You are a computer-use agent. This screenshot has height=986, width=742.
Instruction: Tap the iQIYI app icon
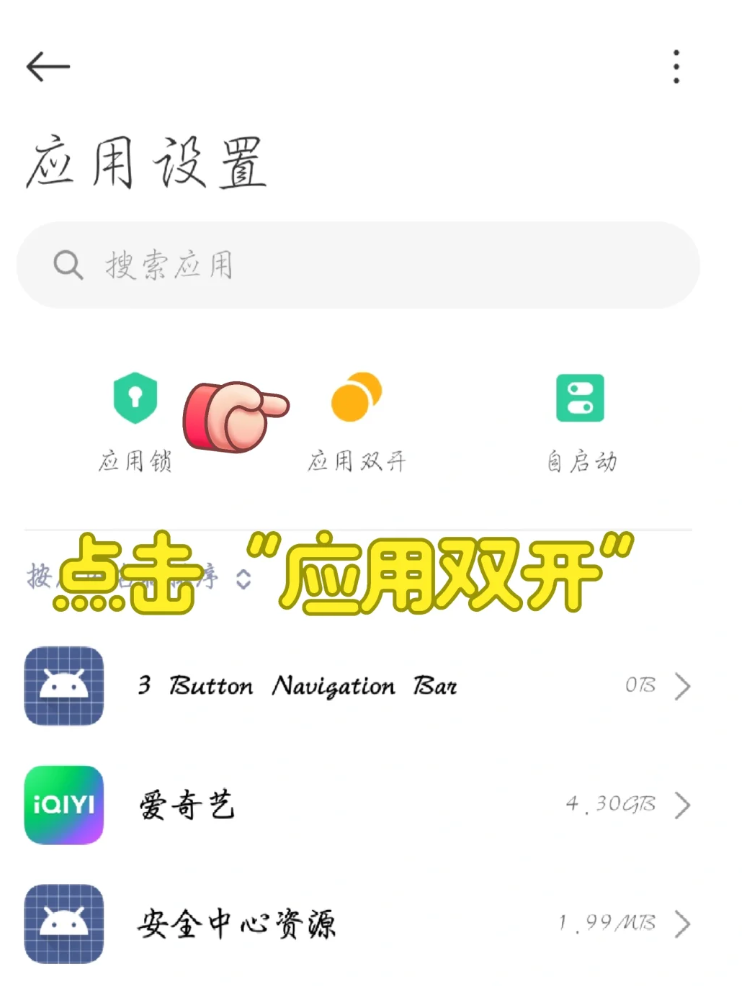coord(63,805)
